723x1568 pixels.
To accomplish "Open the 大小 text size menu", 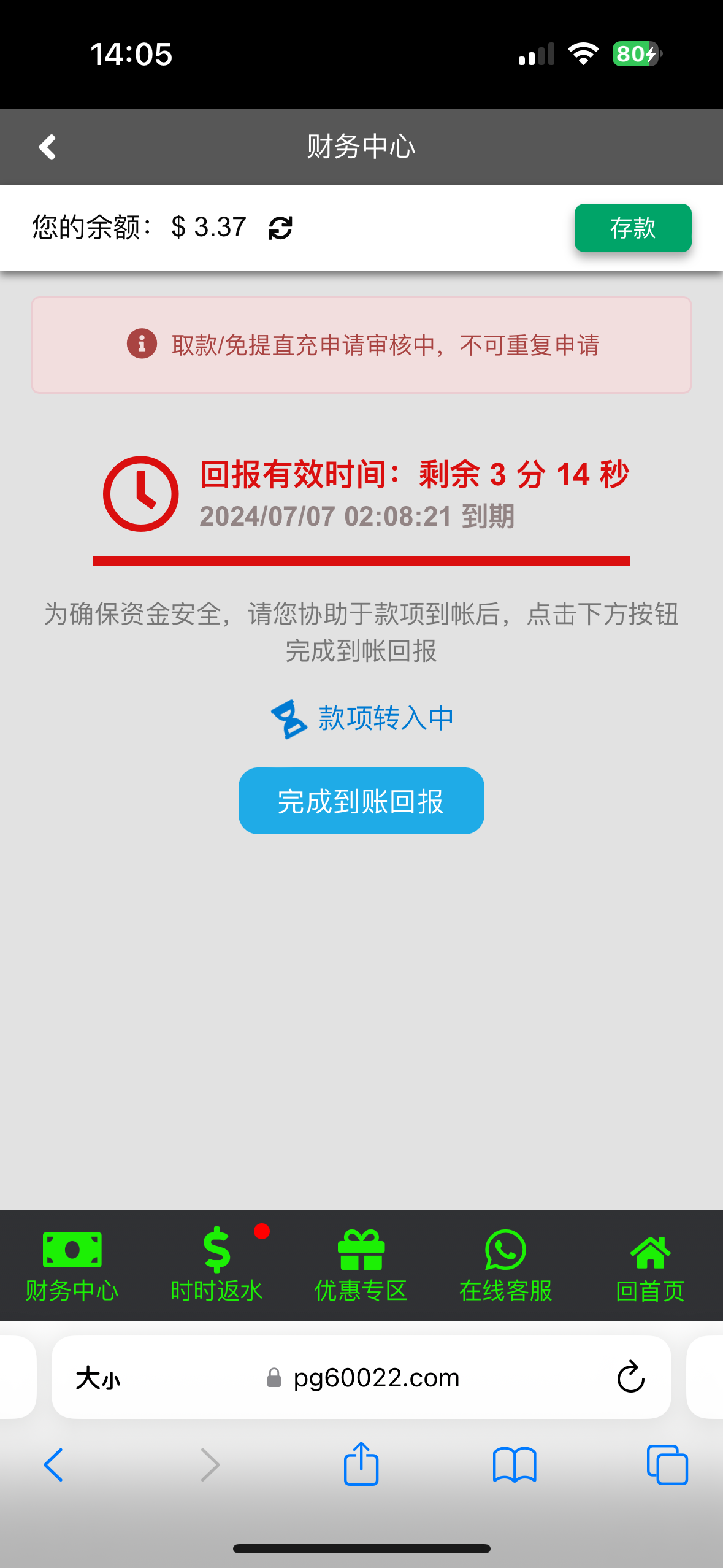I will coord(98,1378).
